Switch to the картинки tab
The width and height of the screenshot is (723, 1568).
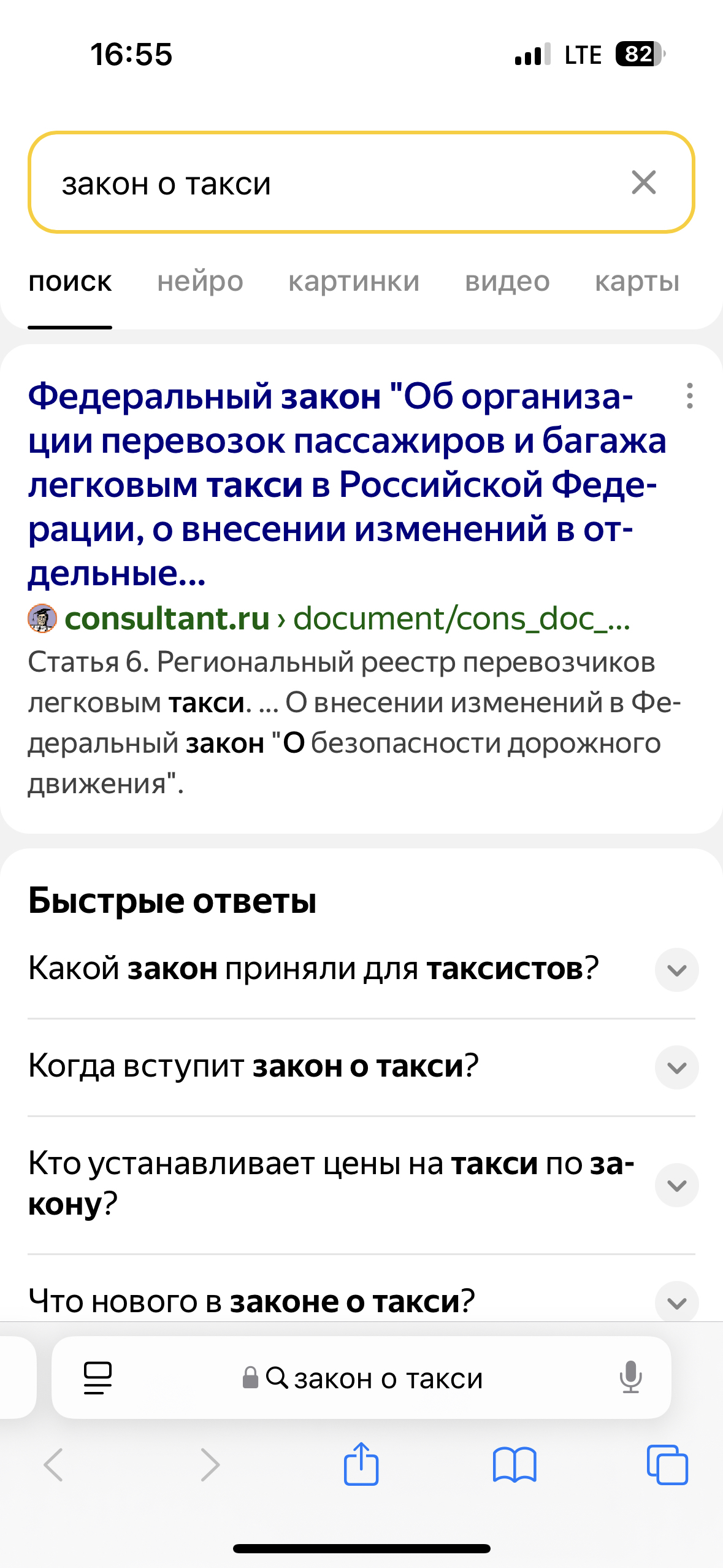click(354, 282)
